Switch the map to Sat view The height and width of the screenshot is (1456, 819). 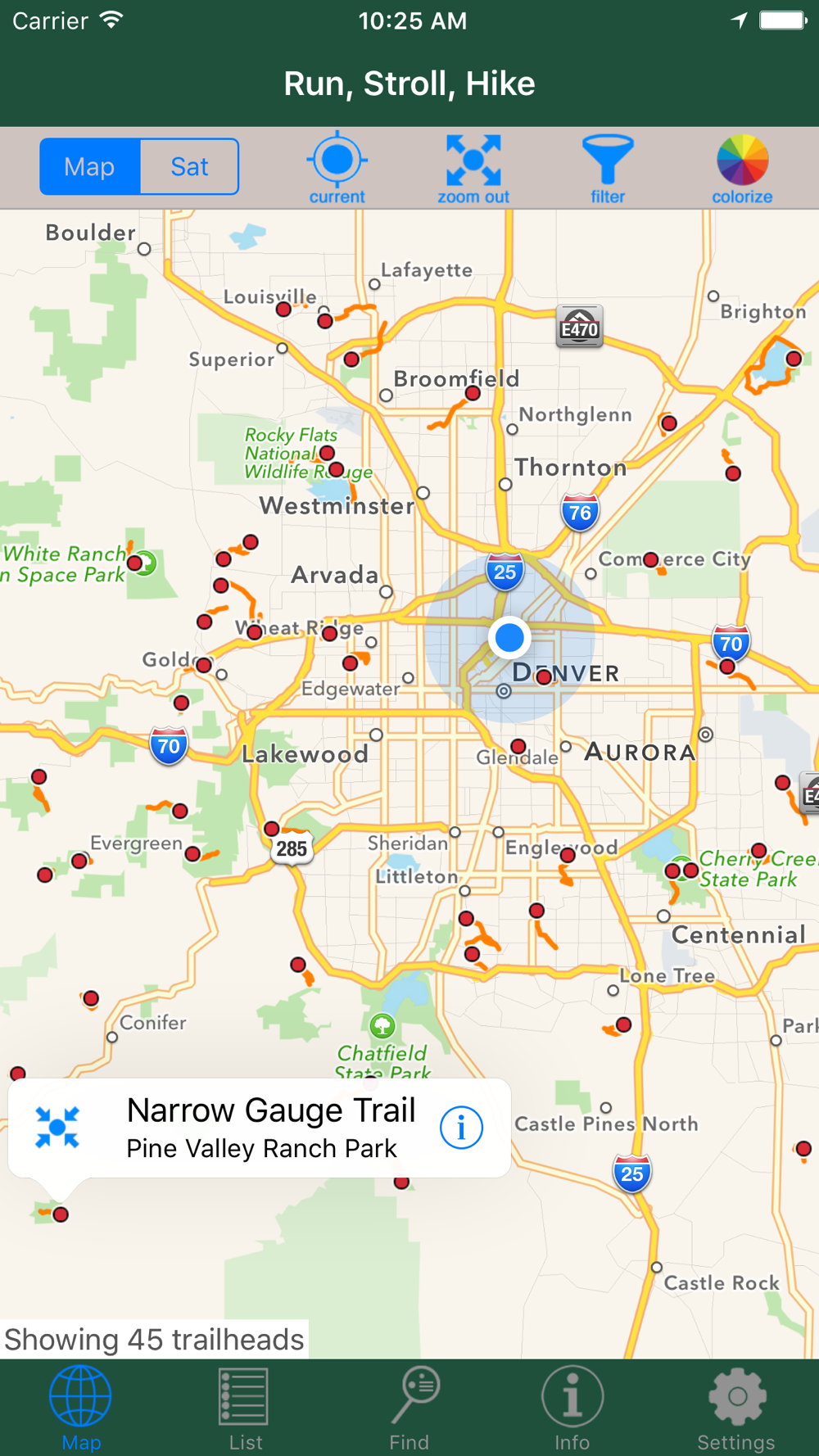tap(189, 167)
